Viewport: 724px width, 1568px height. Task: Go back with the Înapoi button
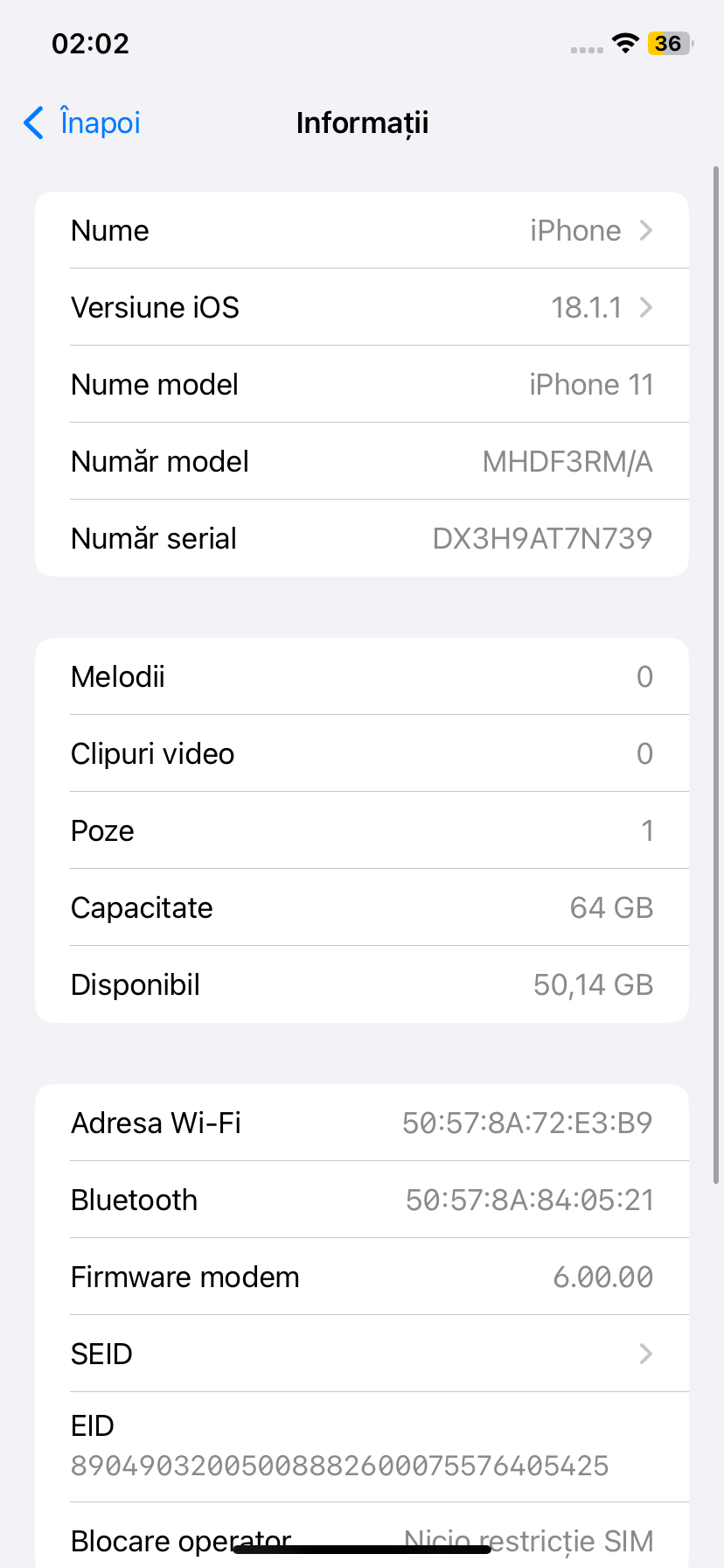tap(82, 123)
